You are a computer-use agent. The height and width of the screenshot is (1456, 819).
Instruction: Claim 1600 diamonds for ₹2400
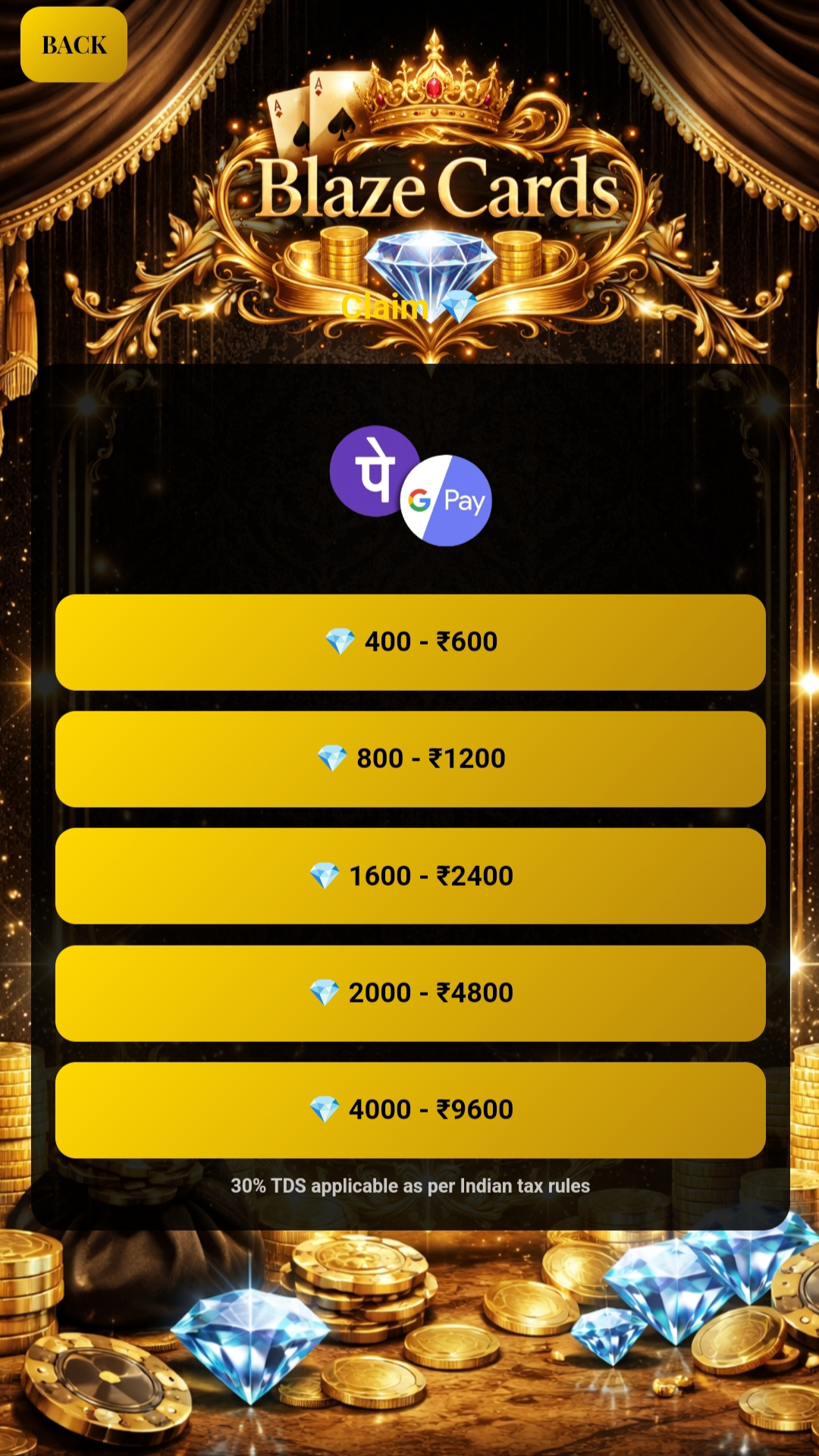click(410, 876)
